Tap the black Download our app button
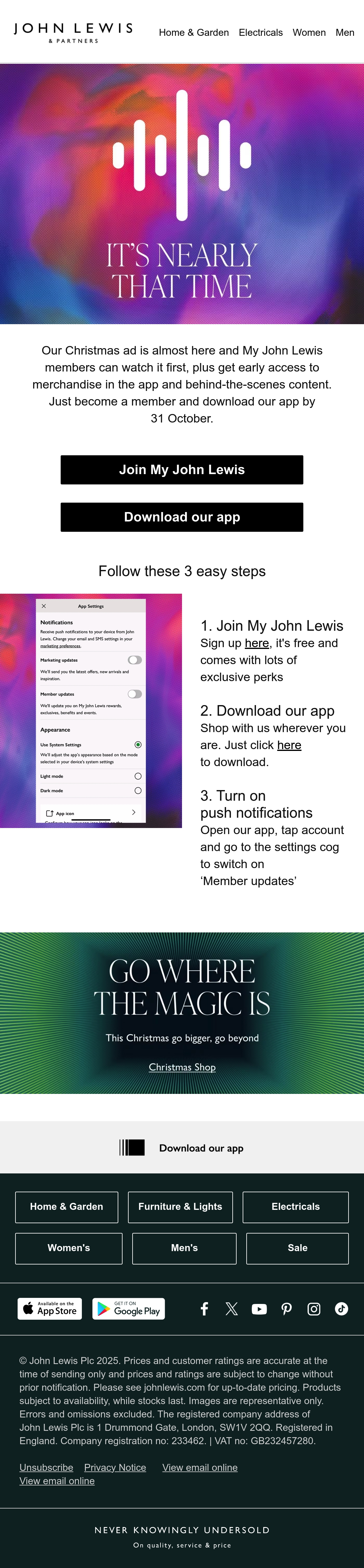The width and height of the screenshot is (364, 1568). click(x=182, y=517)
